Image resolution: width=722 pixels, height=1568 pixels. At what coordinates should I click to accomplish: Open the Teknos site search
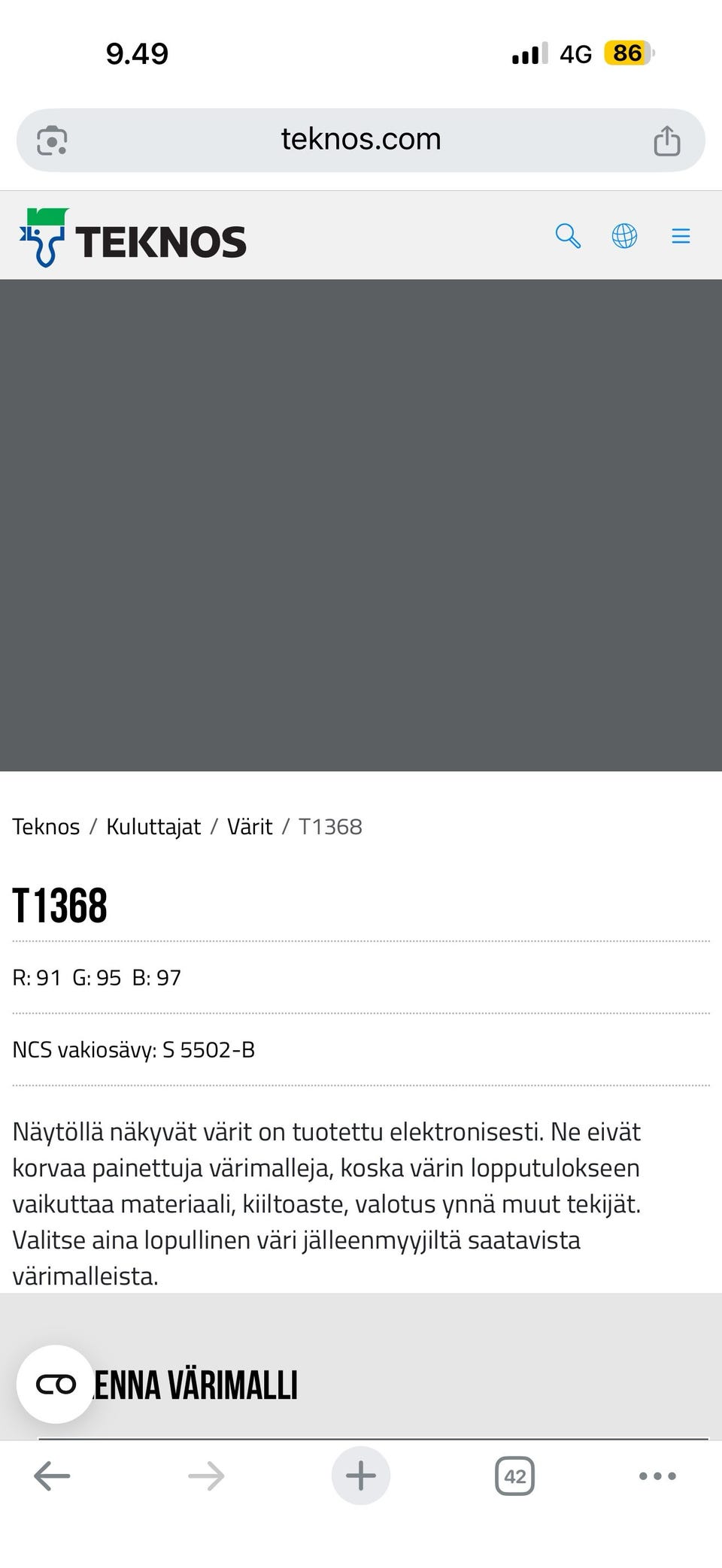pos(568,236)
